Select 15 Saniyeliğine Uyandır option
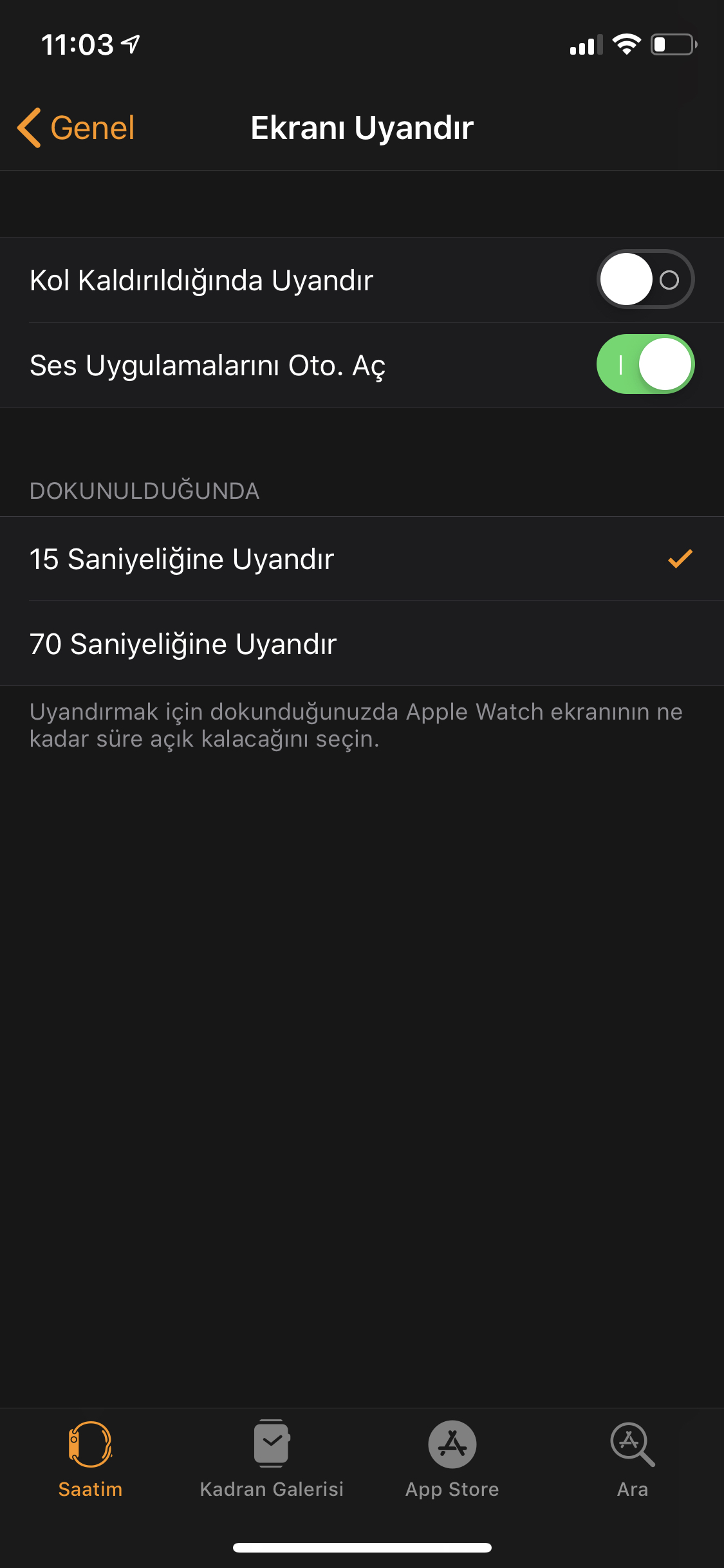This screenshot has width=724, height=1568. coord(360,559)
